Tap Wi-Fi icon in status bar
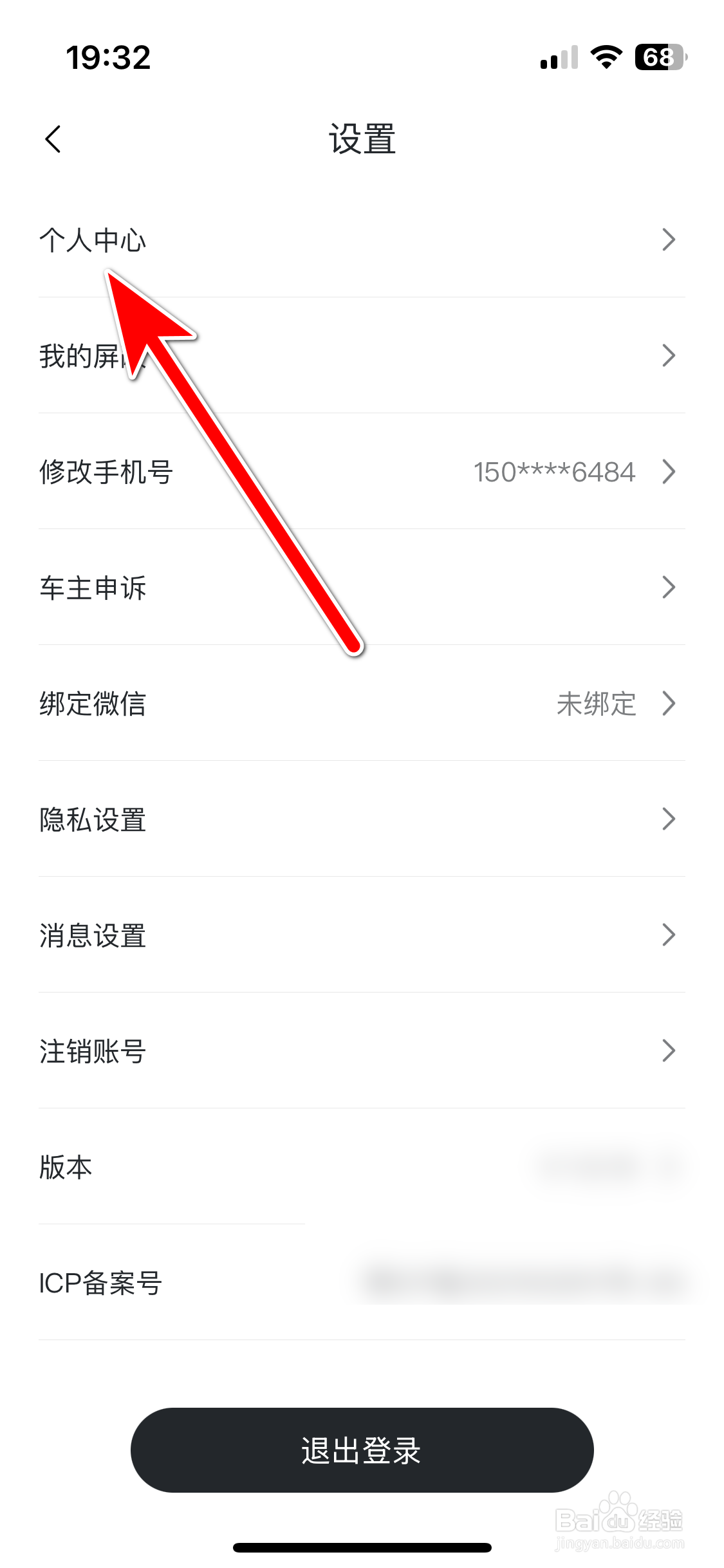Screen dimensions: 724x1568 (604, 58)
